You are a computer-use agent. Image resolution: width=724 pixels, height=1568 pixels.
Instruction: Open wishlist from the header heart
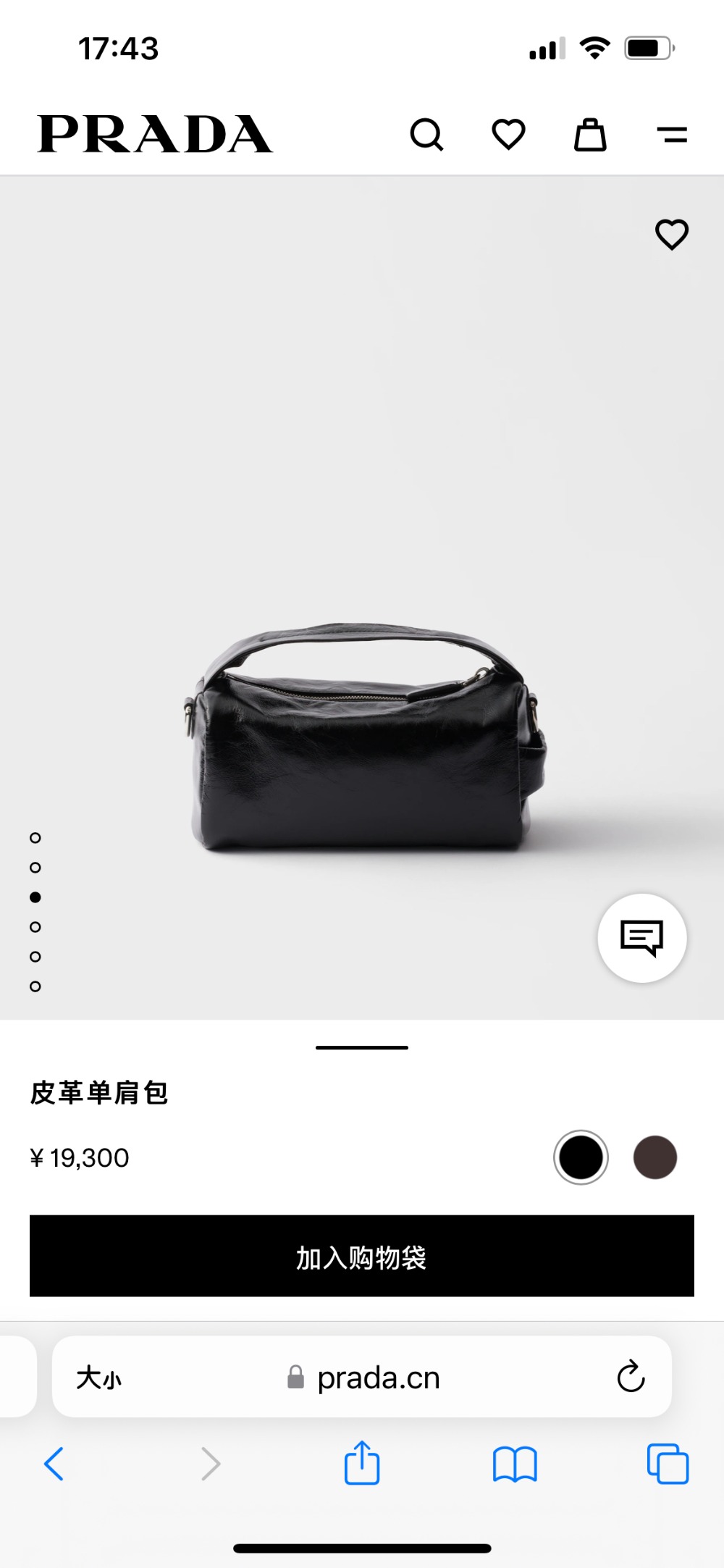[508, 135]
